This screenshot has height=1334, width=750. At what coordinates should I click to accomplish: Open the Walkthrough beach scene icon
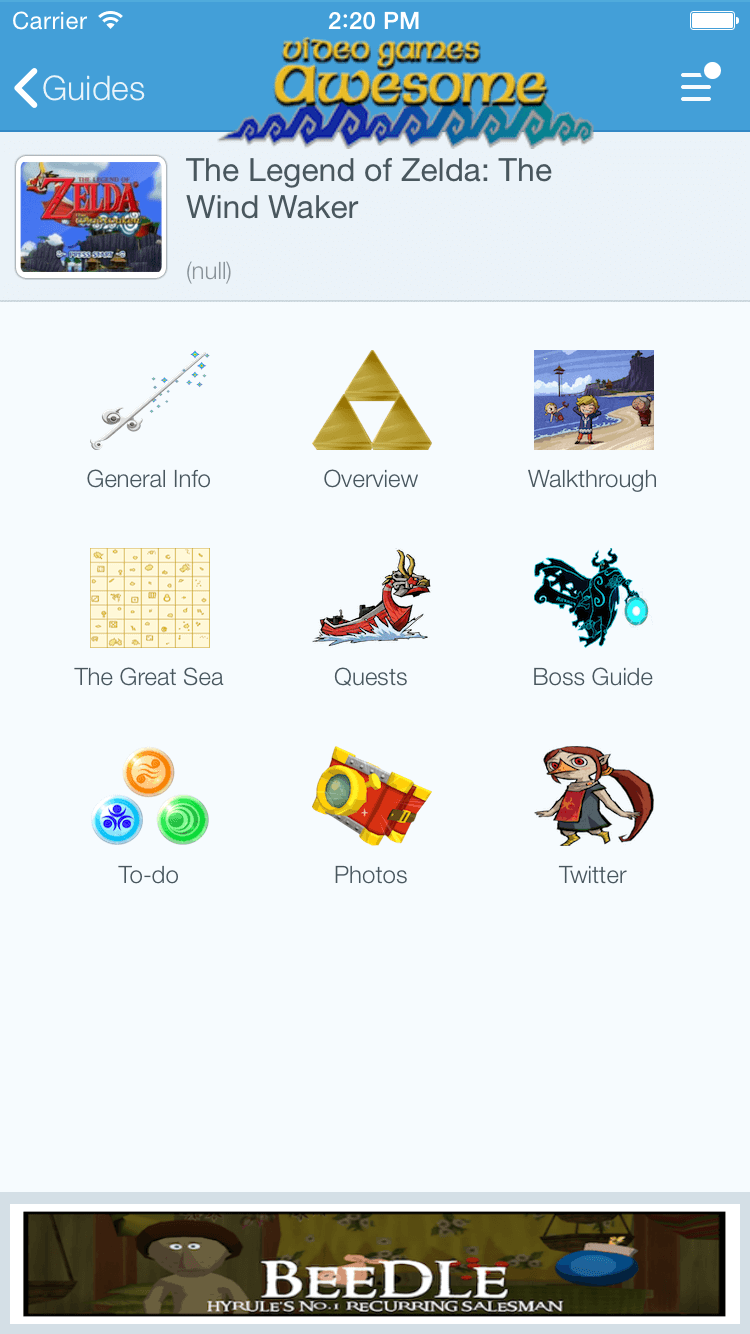[593, 400]
